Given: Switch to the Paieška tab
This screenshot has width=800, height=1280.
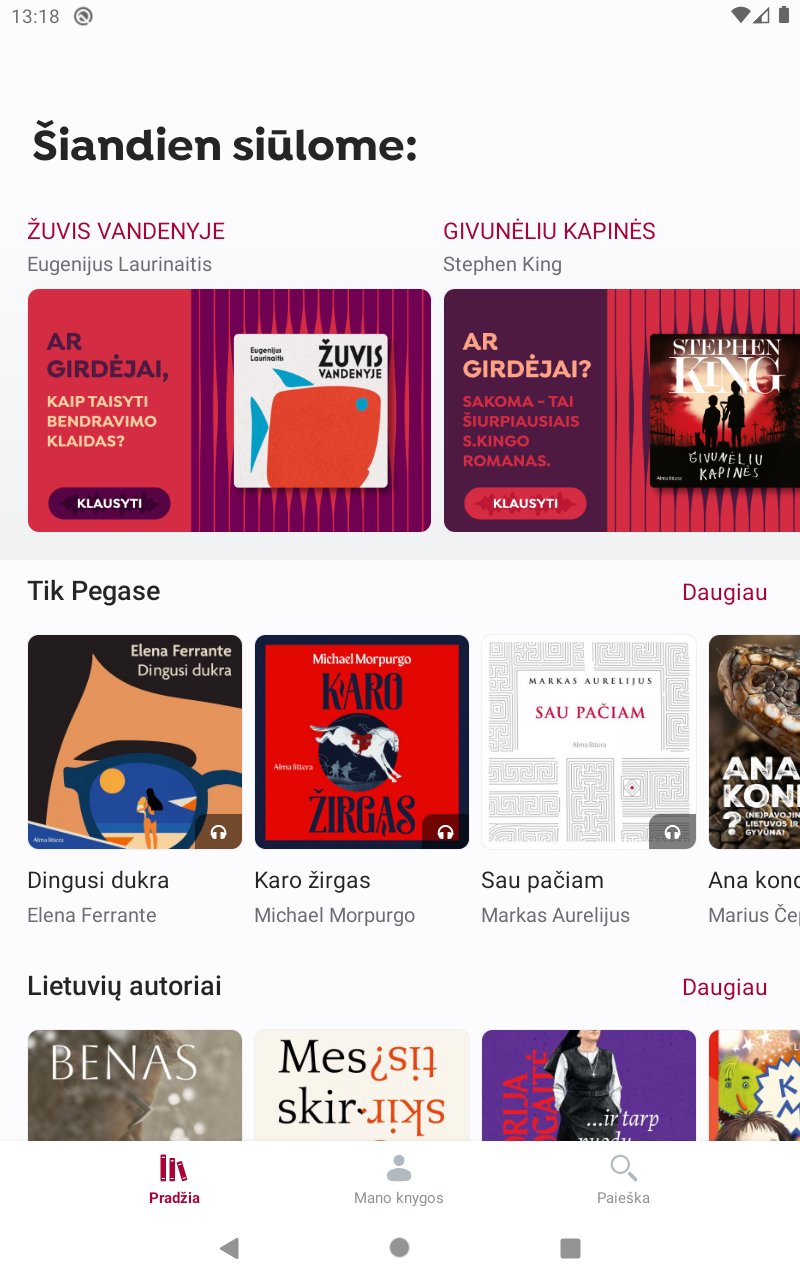Looking at the screenshot, I should [x=623, y=1180].
